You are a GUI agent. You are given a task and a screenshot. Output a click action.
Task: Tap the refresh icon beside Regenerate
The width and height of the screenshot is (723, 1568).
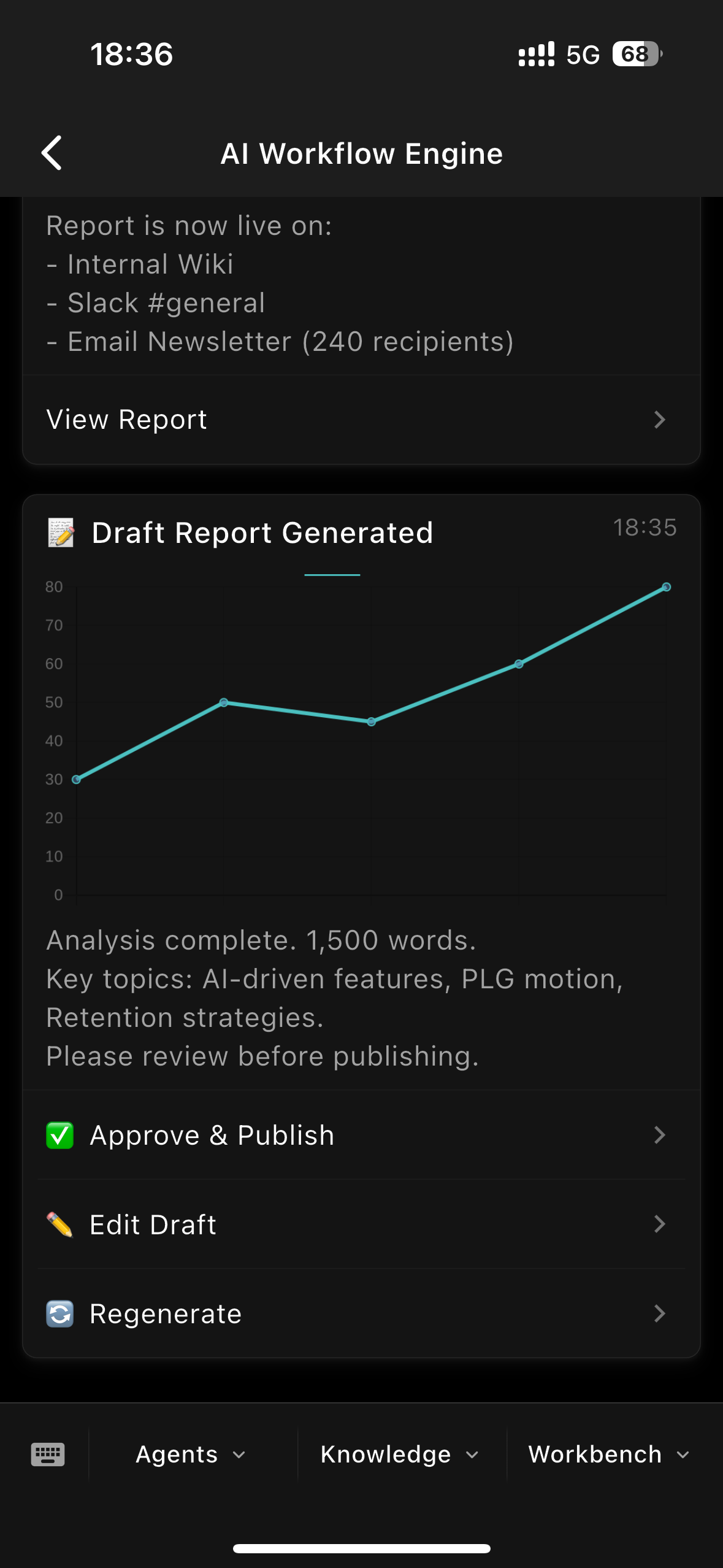tap(59, 1313)
